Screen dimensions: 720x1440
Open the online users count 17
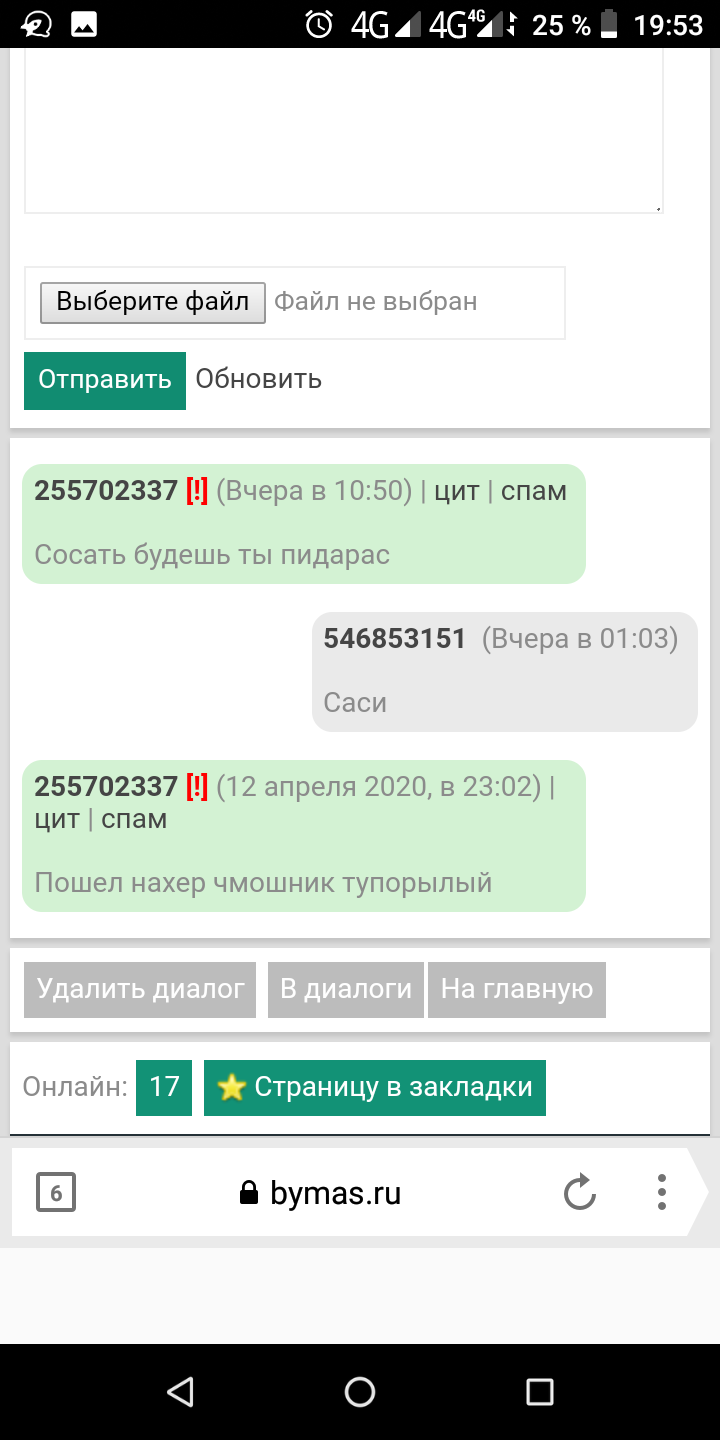click(164, 1087)
